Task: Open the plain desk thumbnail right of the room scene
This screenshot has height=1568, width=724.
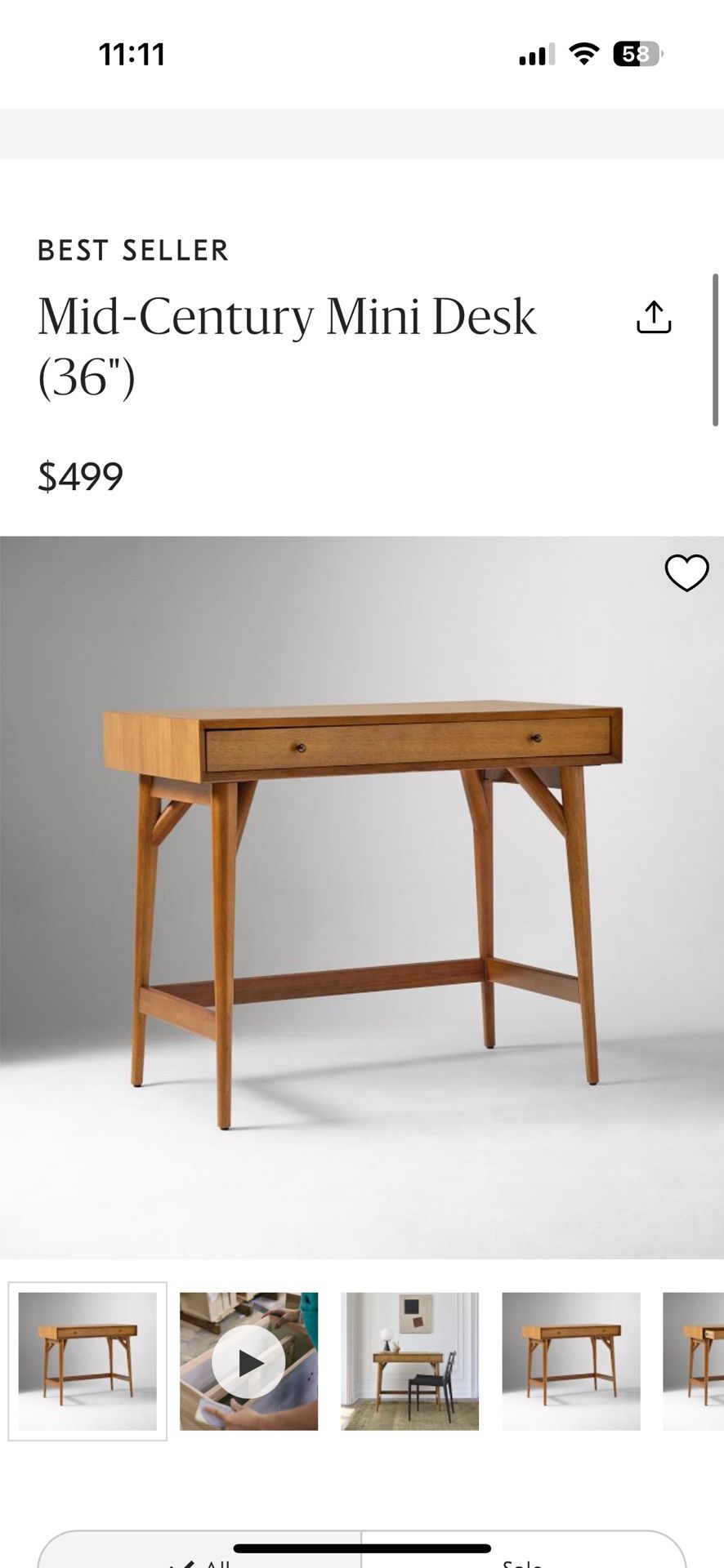Action: point(570,1361)
